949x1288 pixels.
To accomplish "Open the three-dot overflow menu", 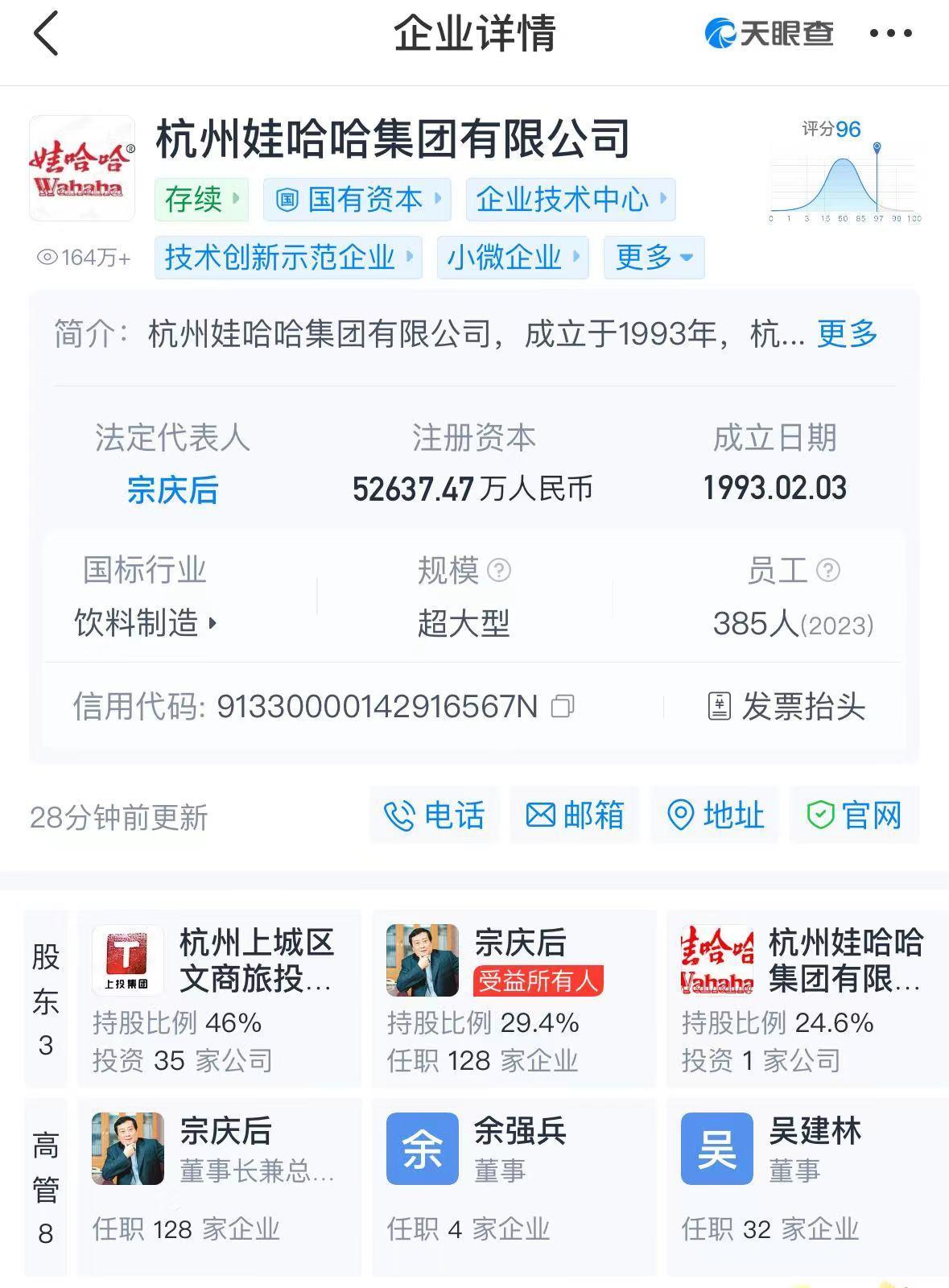I will click(890, 34).
